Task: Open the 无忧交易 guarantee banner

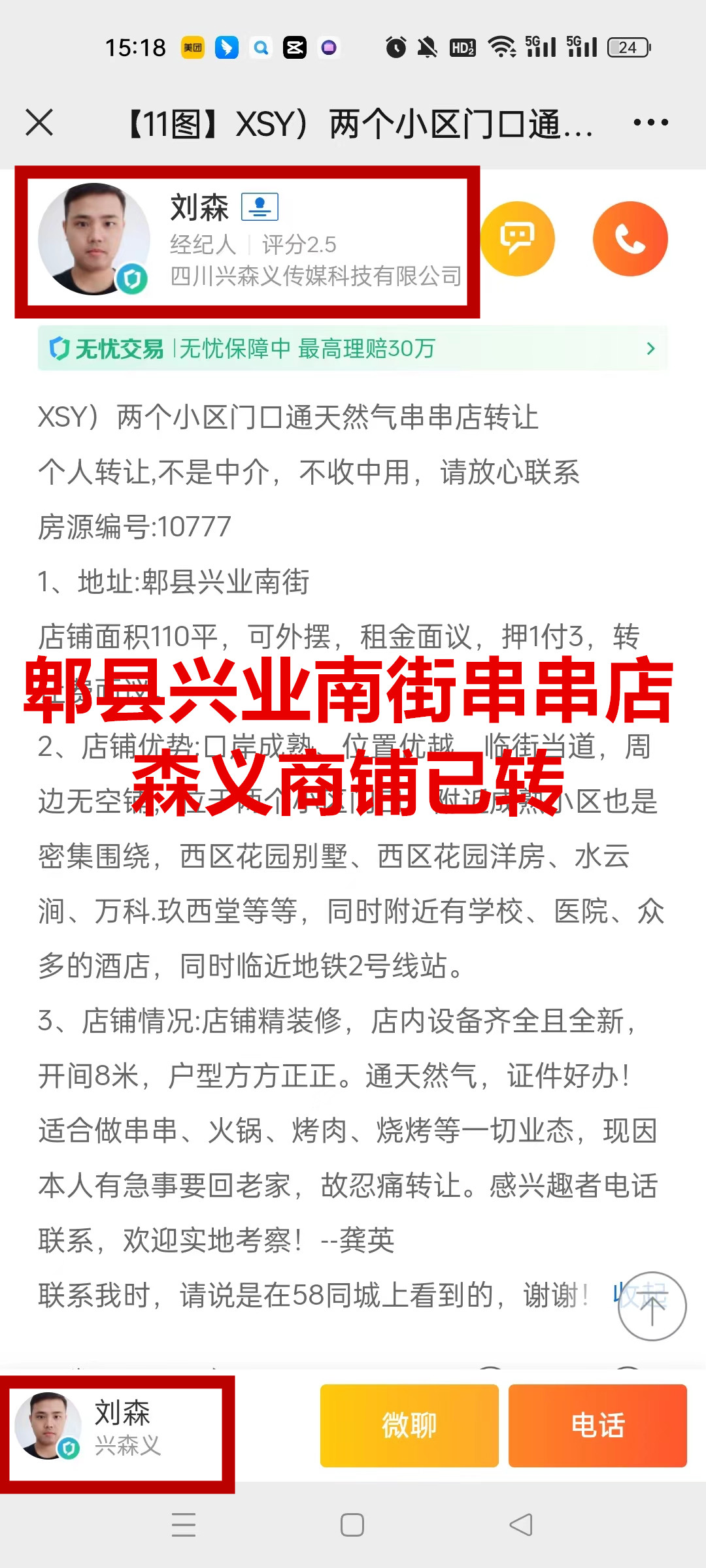Action: click(x=353, y=348)
